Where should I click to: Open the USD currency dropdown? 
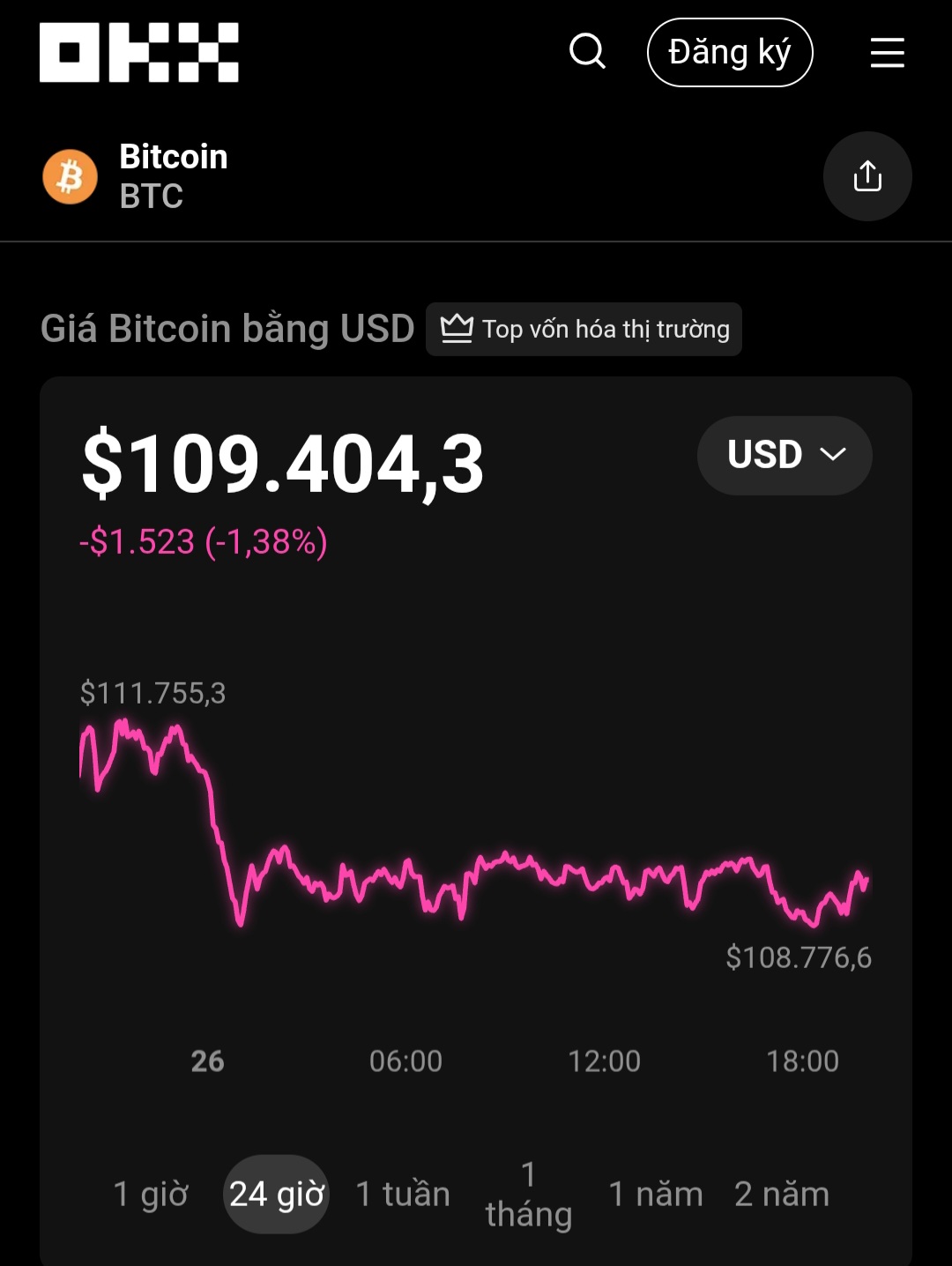point(784,455)
